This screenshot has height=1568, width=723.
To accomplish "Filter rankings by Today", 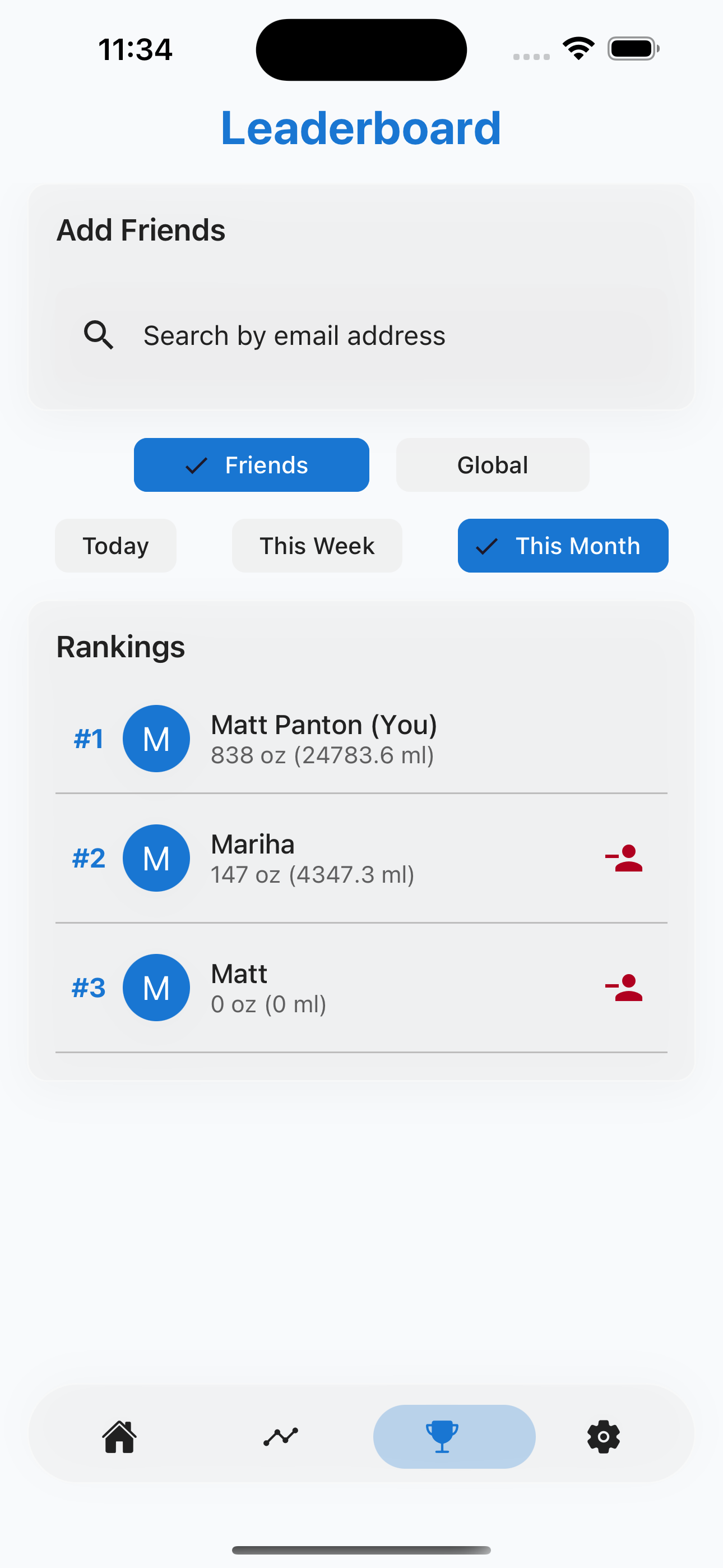I will click(115, 546).
